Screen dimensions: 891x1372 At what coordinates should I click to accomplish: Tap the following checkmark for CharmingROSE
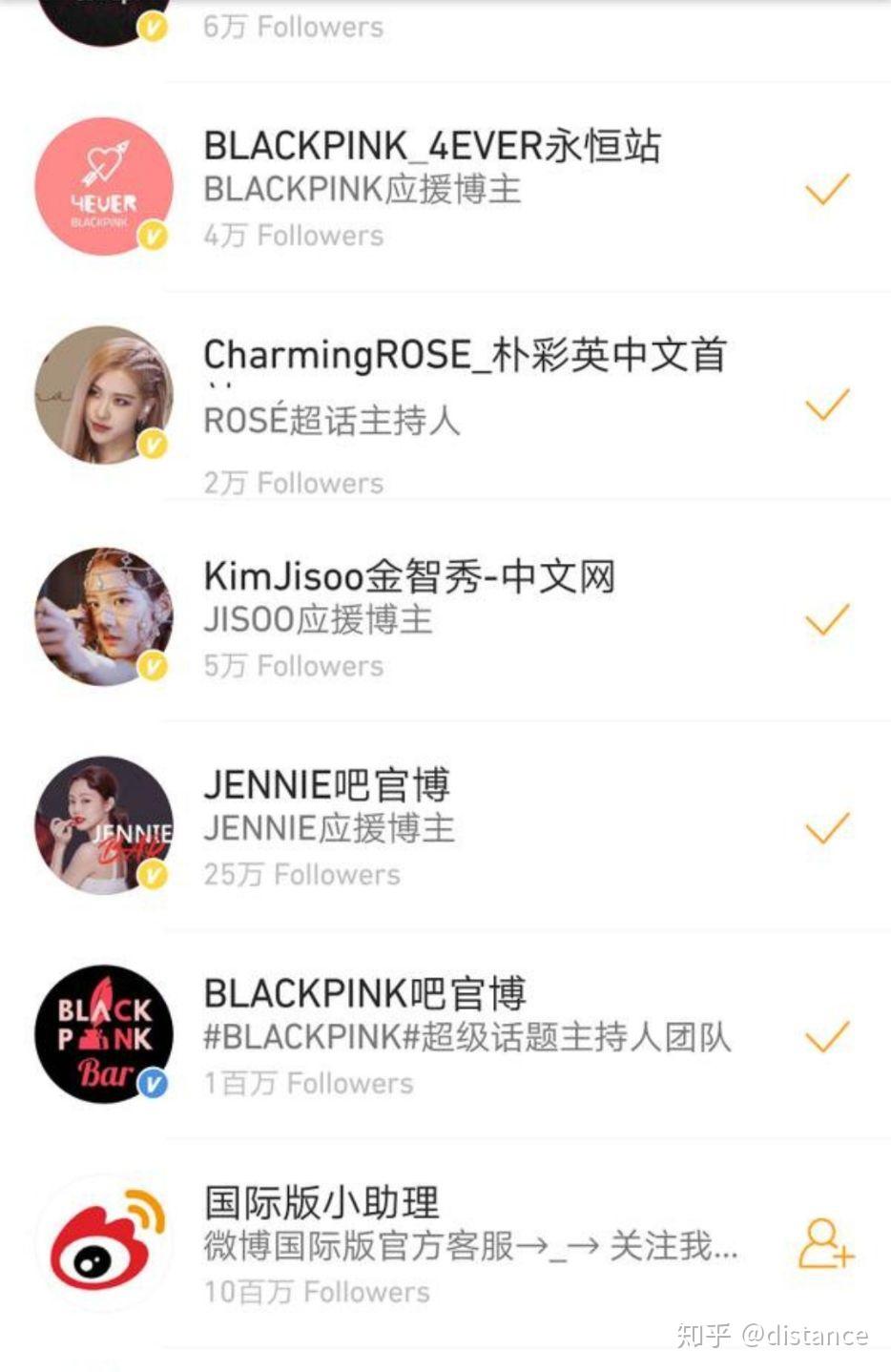coord(826,405)
